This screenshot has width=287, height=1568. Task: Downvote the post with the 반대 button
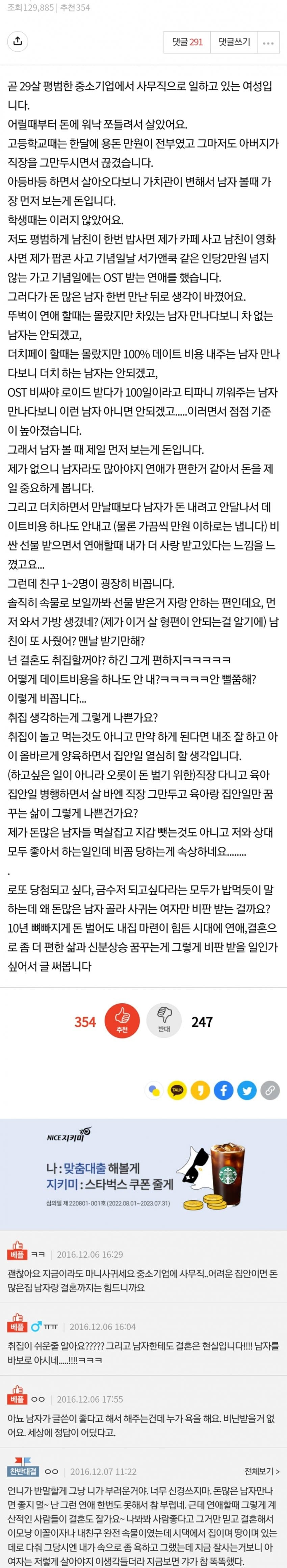163,1021
